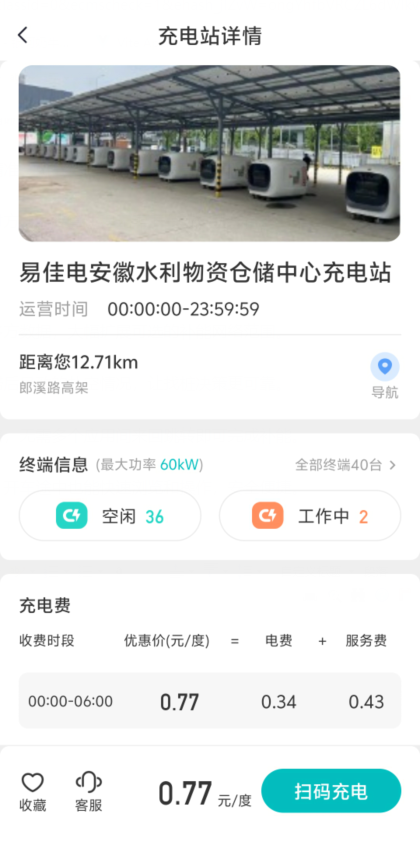Tap 扫码充电 to scan and charge
The image size is (420, 853).
(x=331, y=791)
